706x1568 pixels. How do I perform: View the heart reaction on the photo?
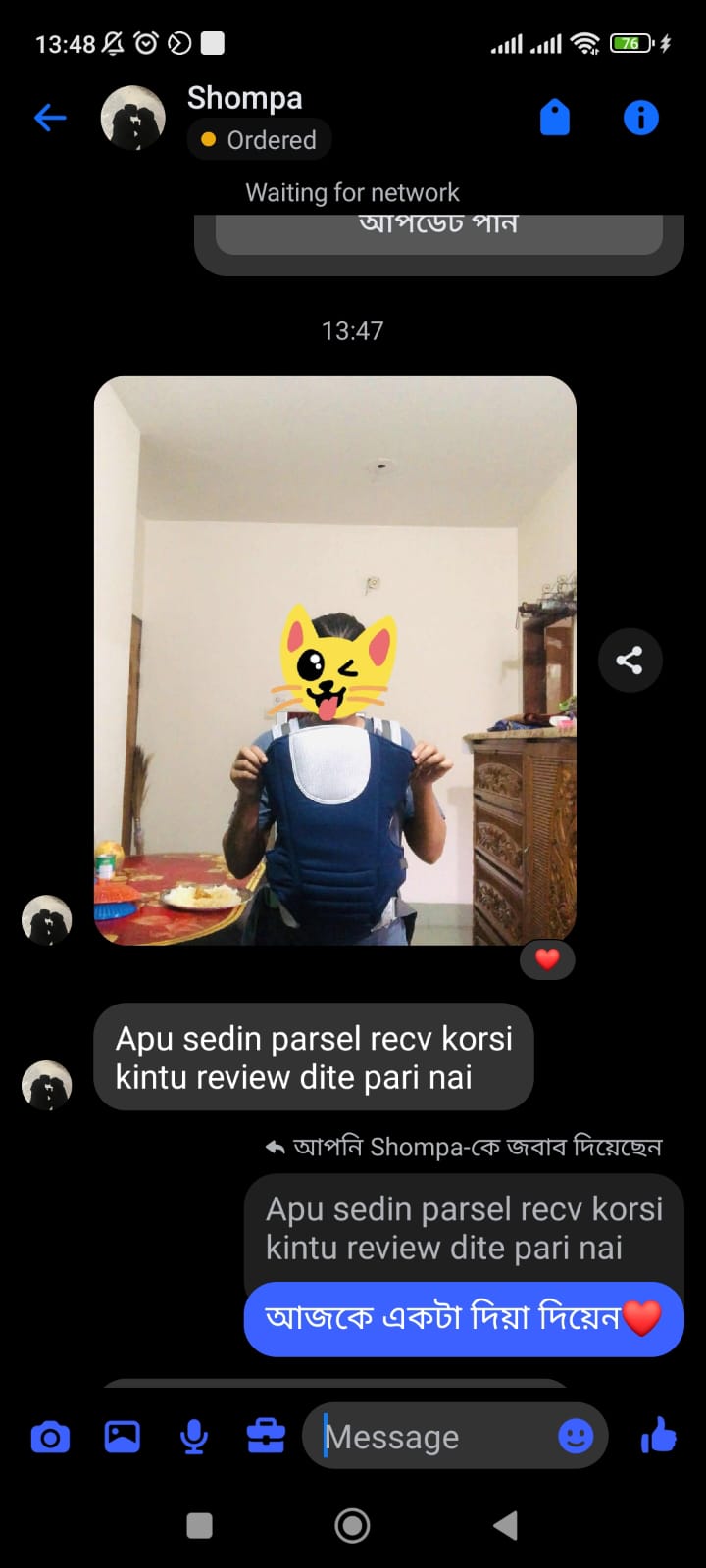(x=547, y=958)
